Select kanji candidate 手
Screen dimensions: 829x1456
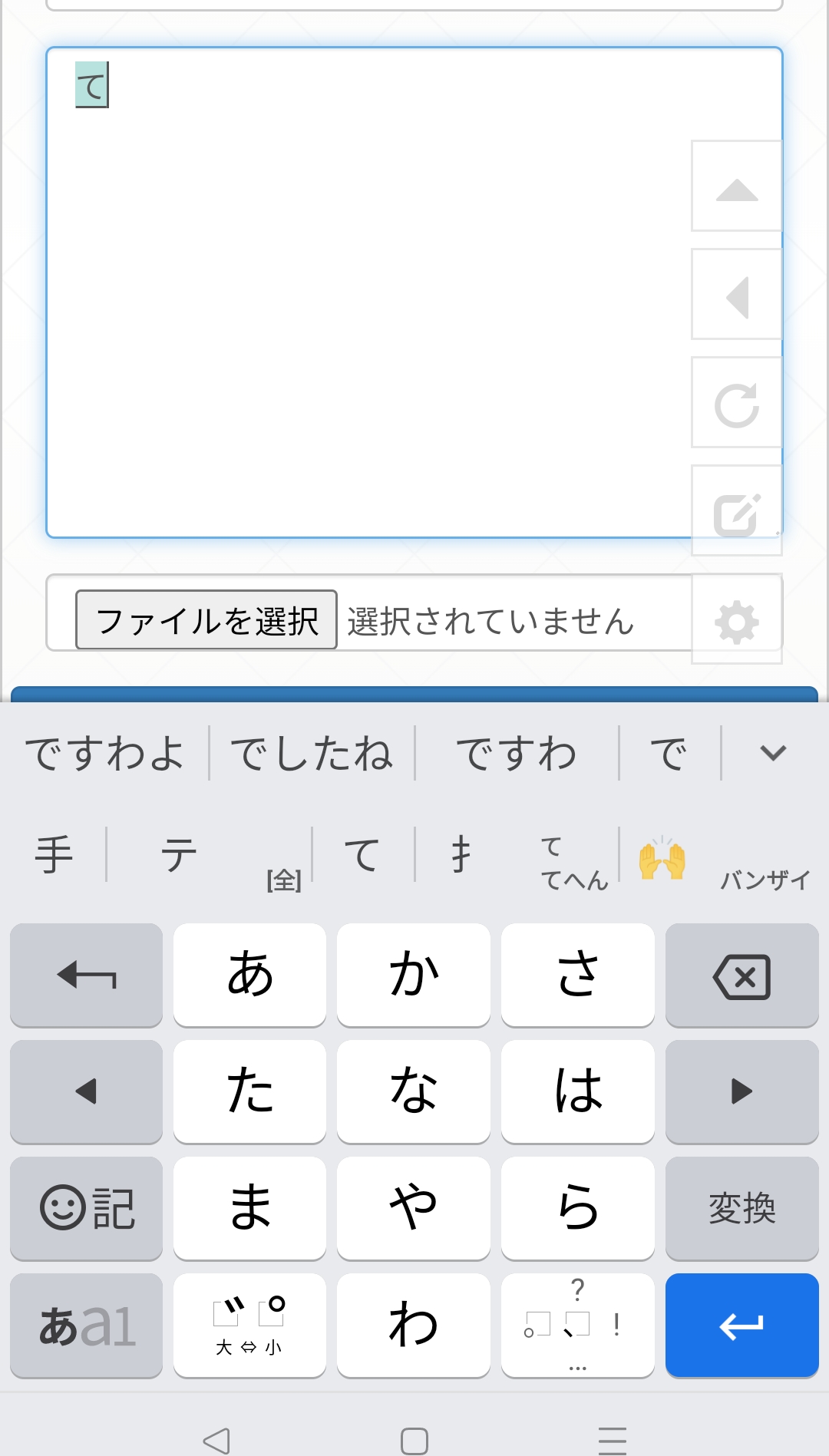[54, 855]
